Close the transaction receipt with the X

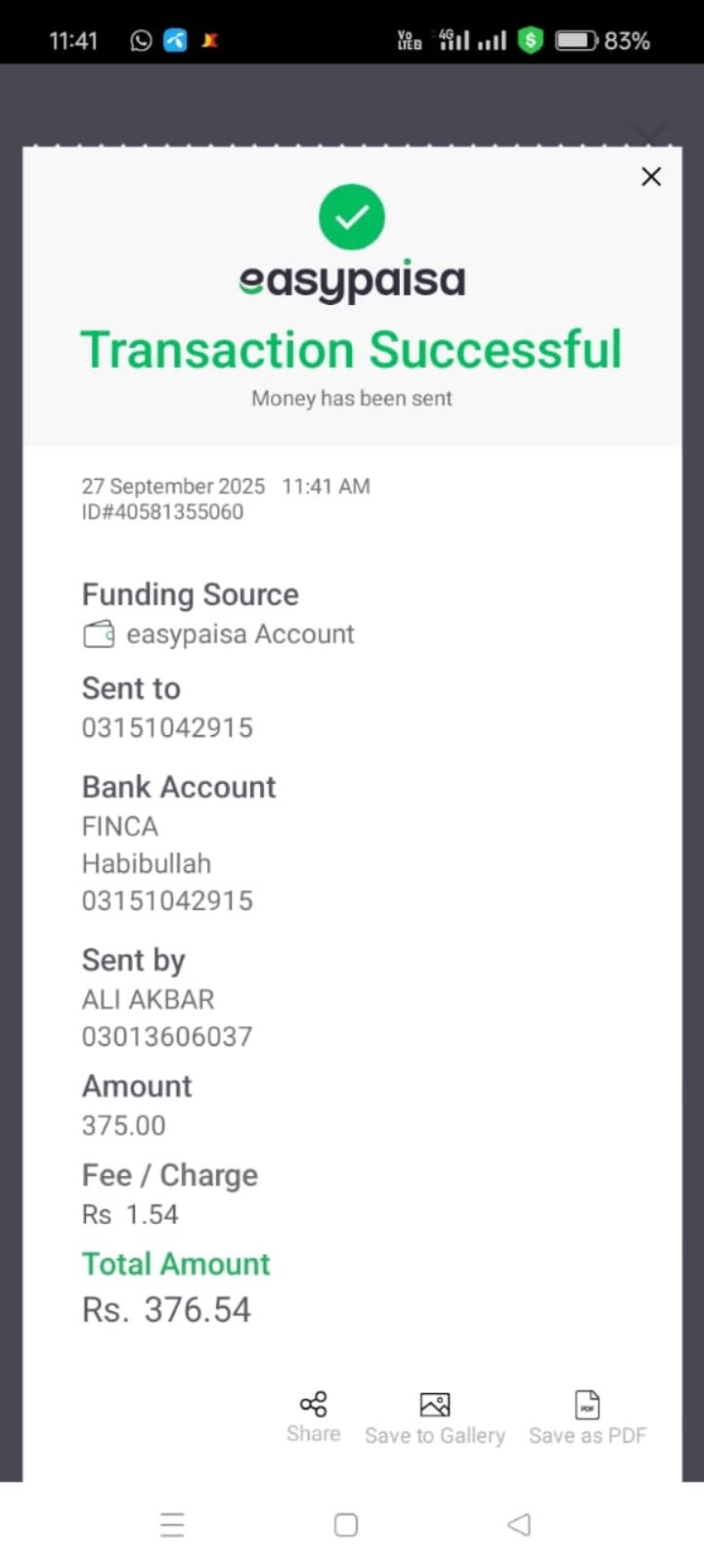650,177
